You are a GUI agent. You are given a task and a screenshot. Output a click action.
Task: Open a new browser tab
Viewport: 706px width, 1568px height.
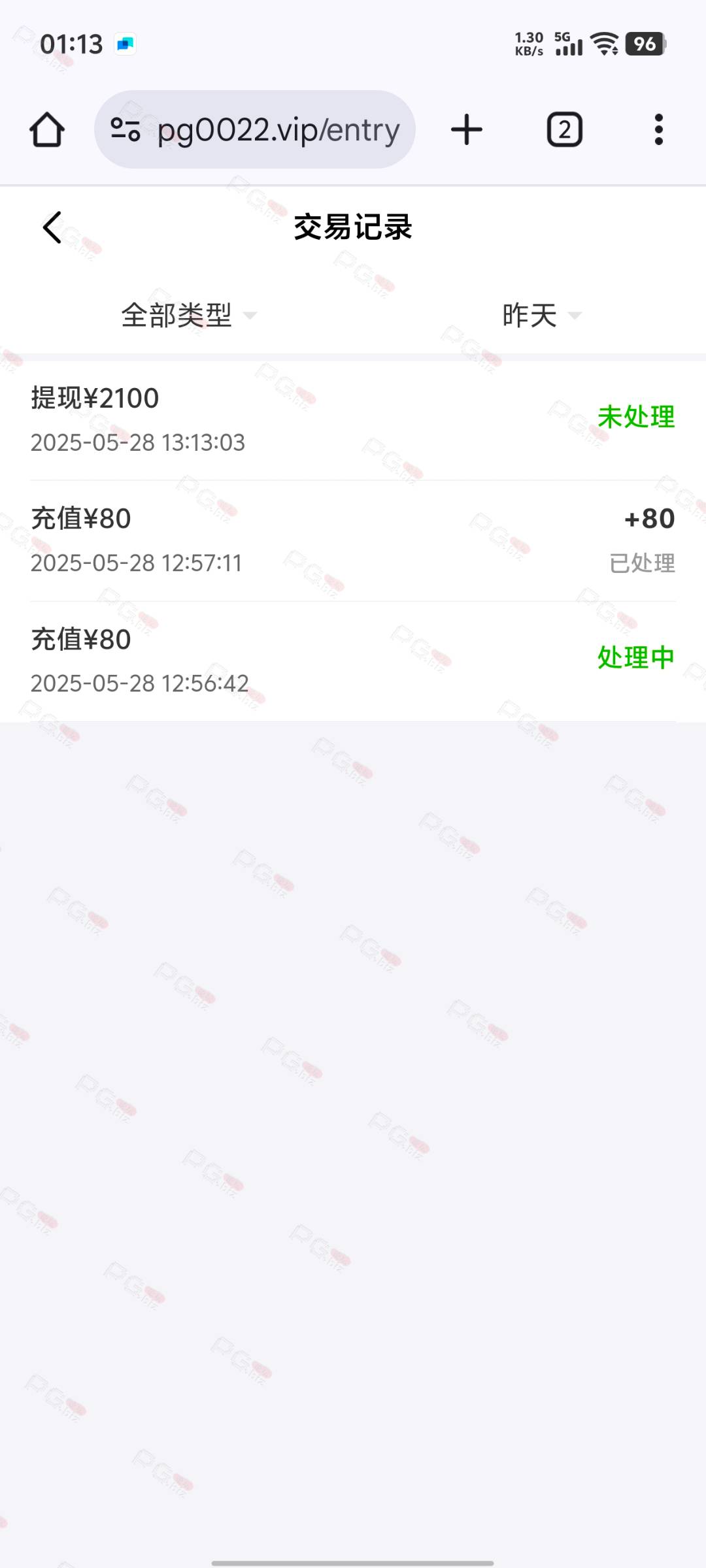[x=467, y=129]
